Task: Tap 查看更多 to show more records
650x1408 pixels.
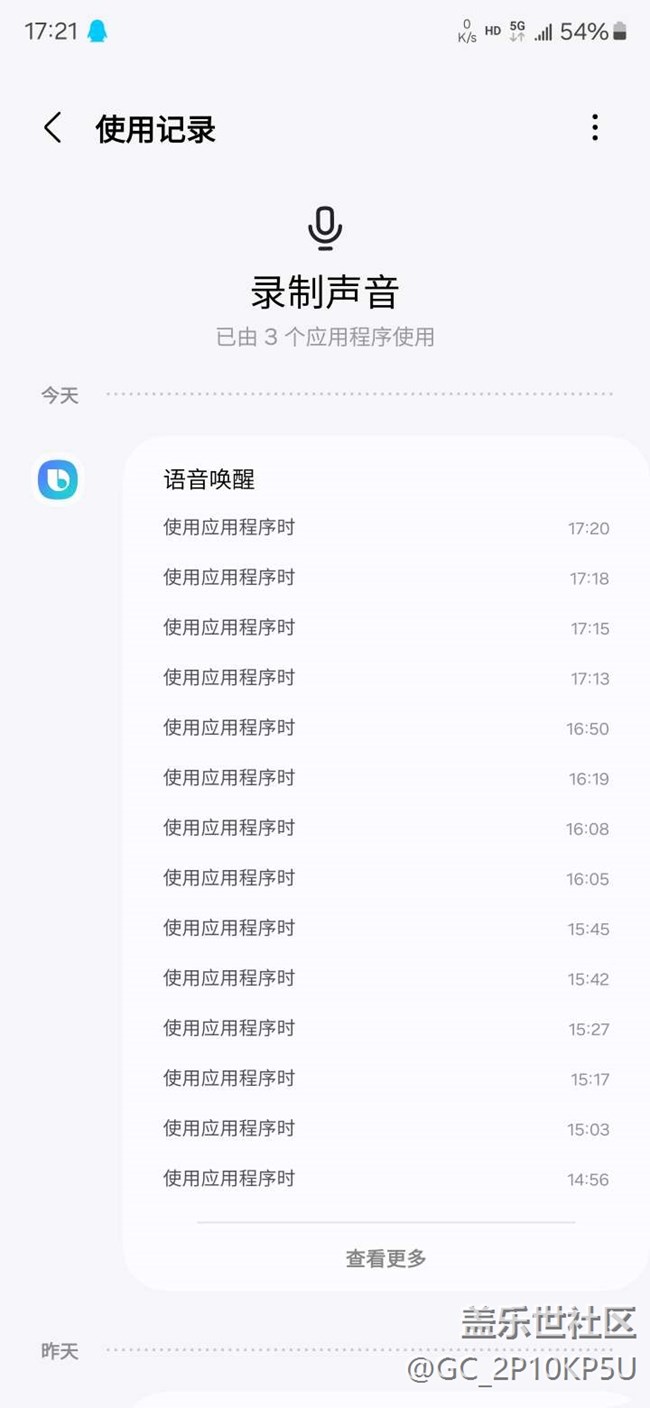Action: (x=386, y=1258)
